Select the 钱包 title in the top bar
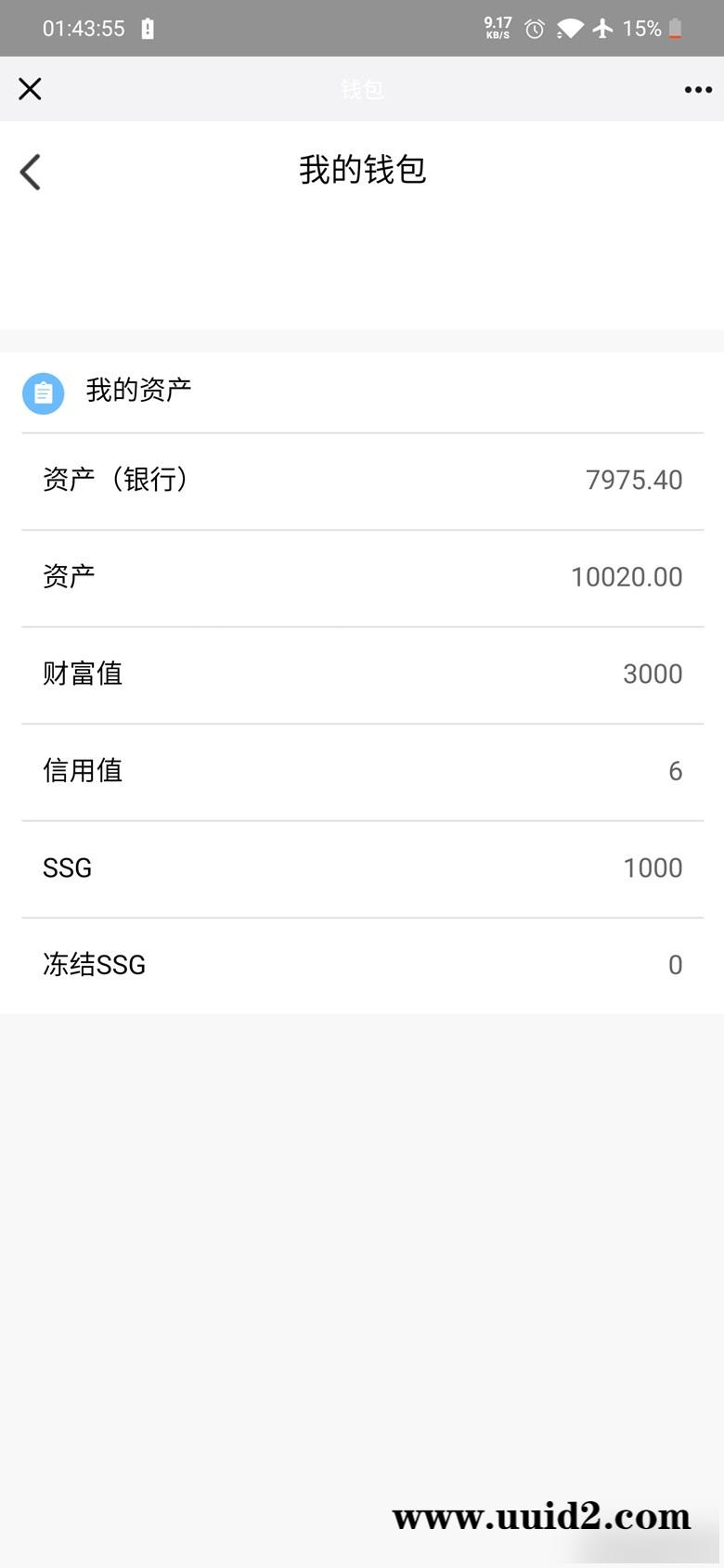 coord(362,89)
